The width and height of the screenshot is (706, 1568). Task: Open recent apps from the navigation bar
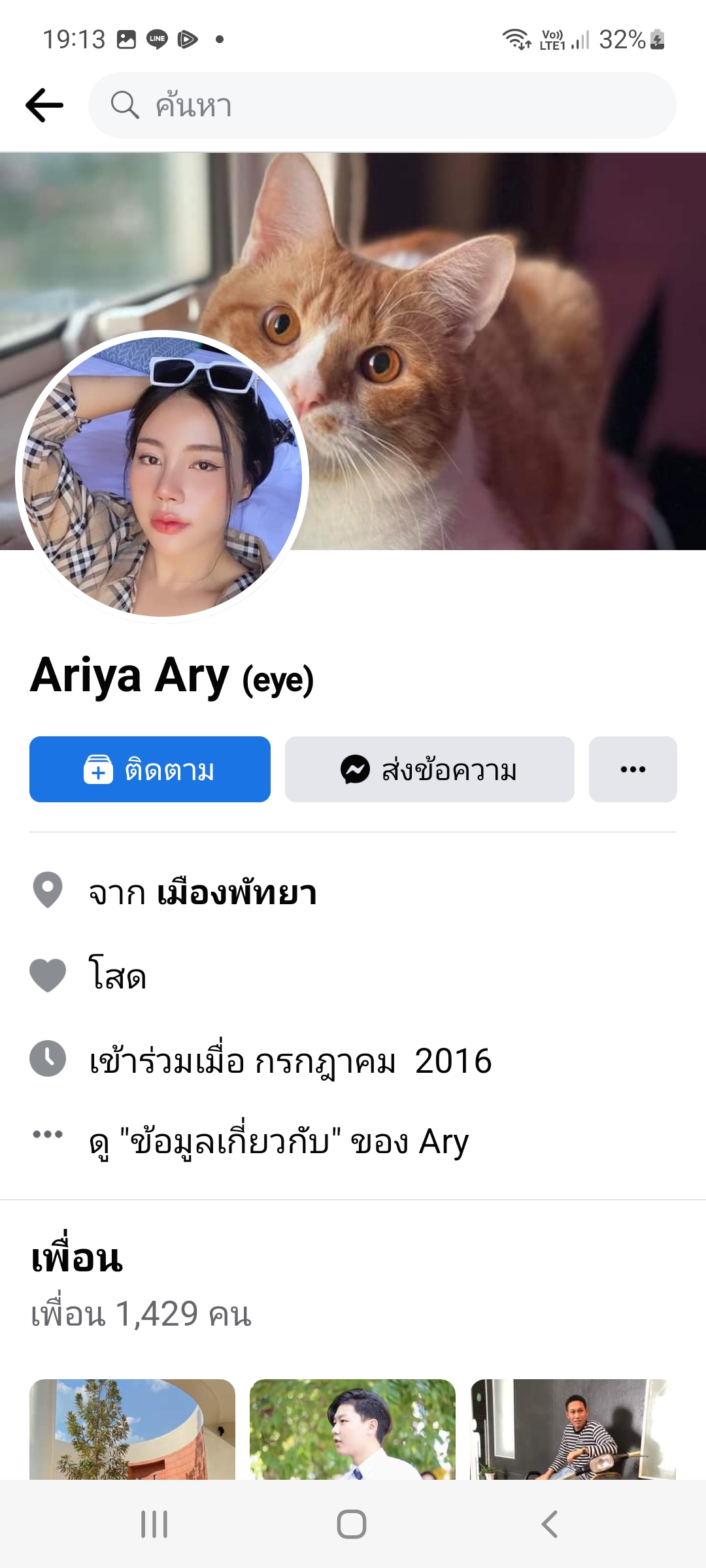click(154, 1524)
